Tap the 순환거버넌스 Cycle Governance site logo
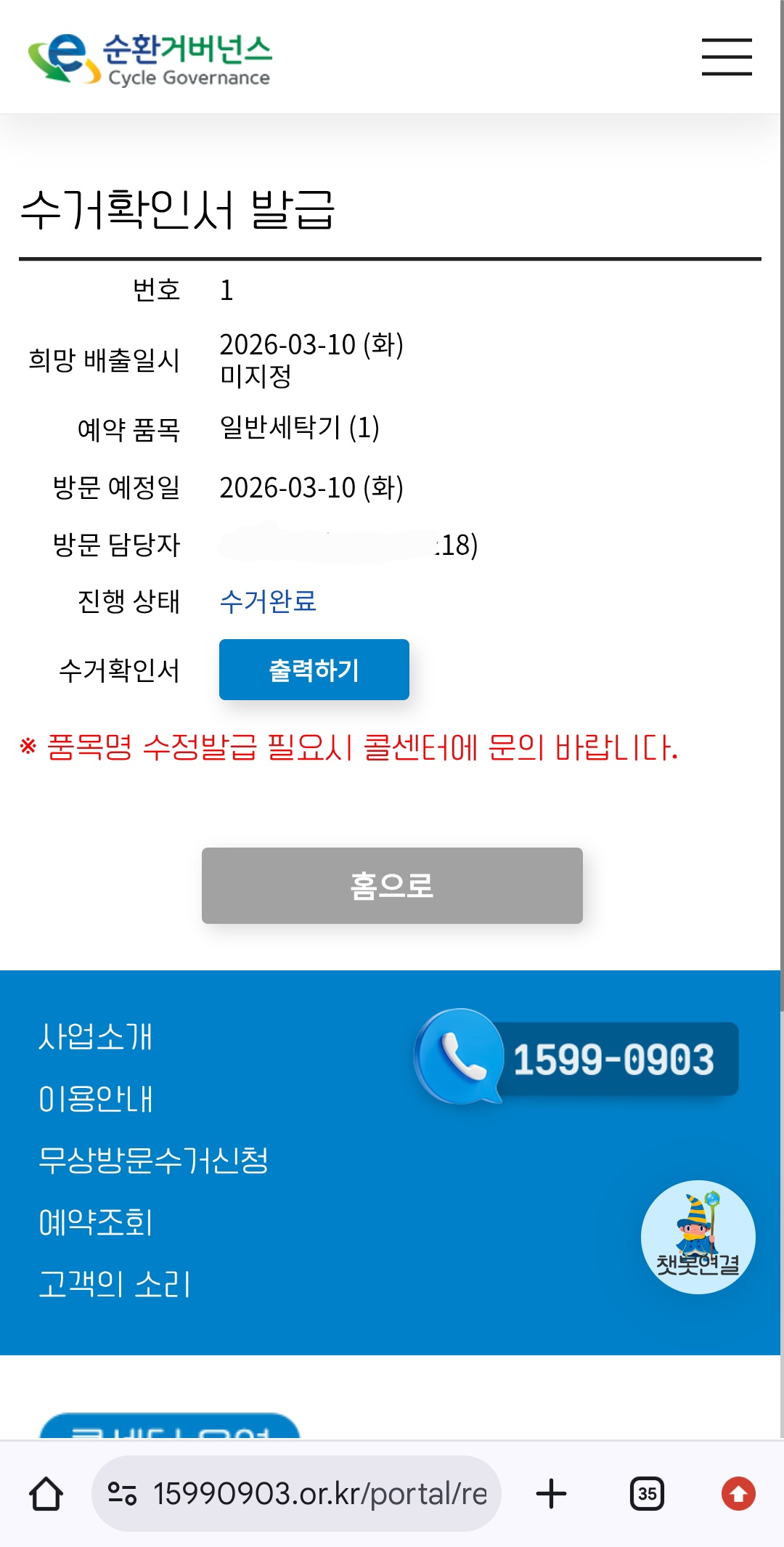 click(x=150, y=59)
